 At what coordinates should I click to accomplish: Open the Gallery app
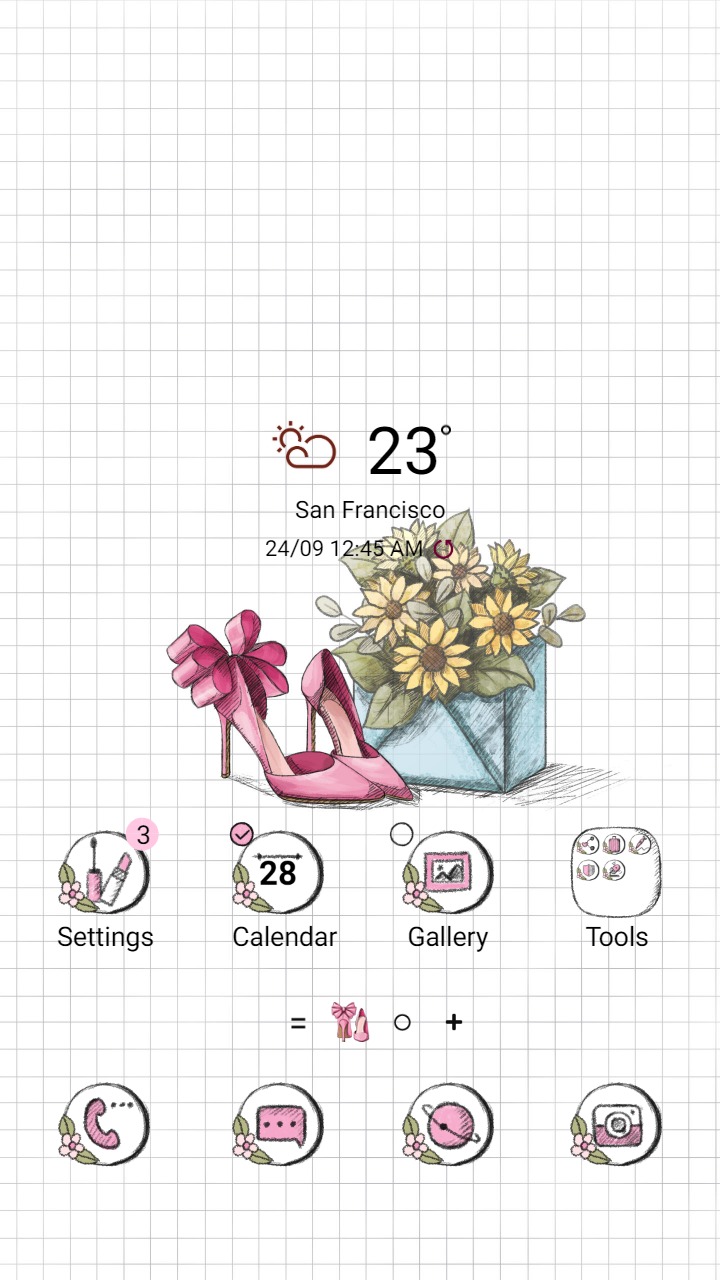[448, 874]
